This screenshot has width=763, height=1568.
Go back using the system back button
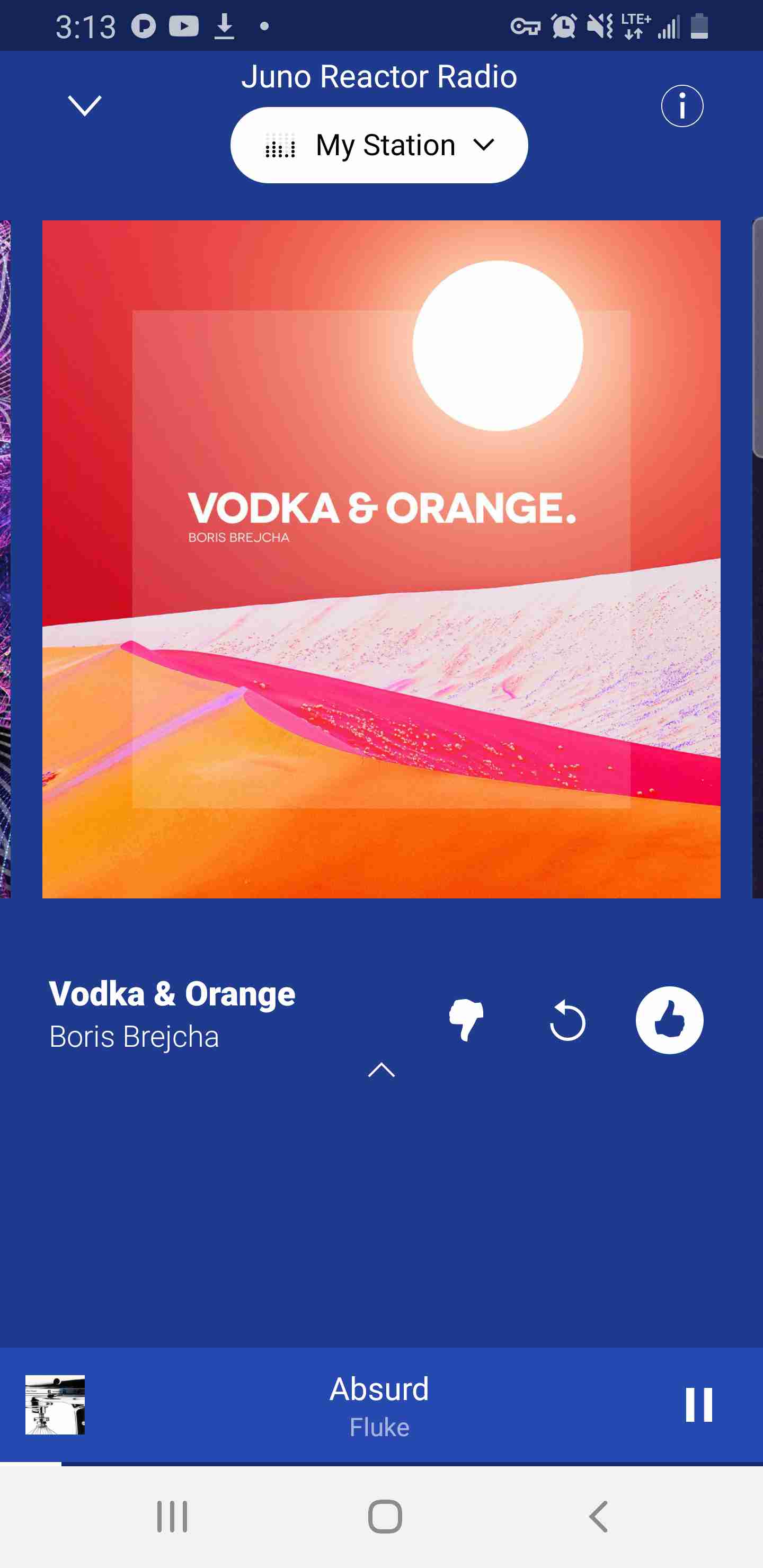[x=598, y=1516]
